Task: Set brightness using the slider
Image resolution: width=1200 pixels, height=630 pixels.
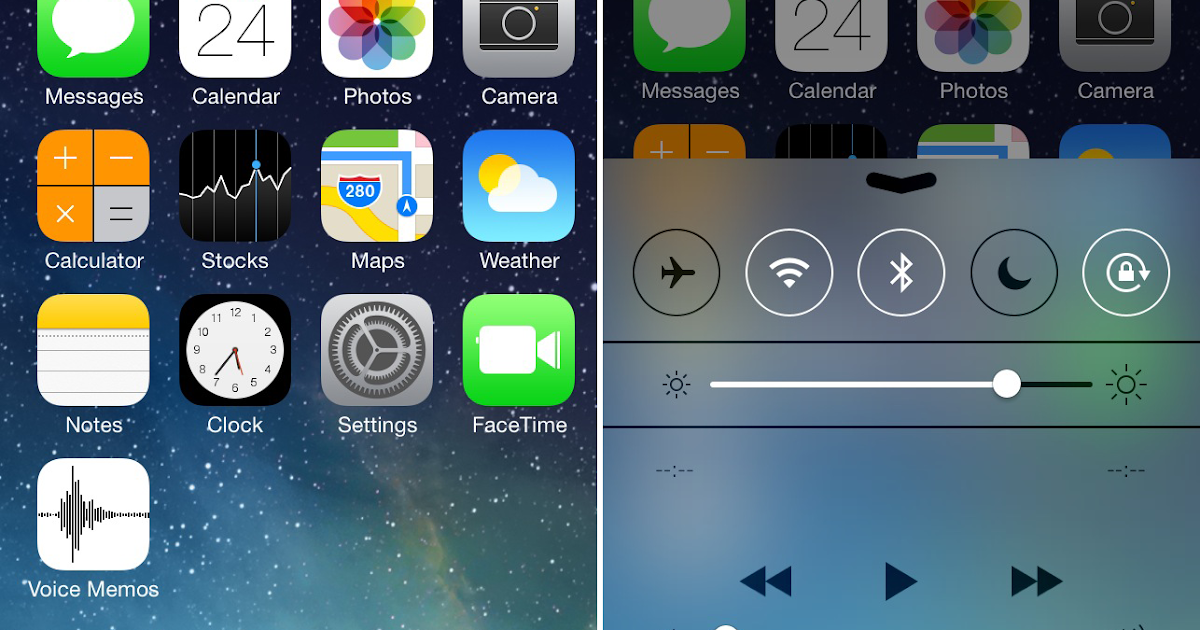Action: coord(1006,384)
